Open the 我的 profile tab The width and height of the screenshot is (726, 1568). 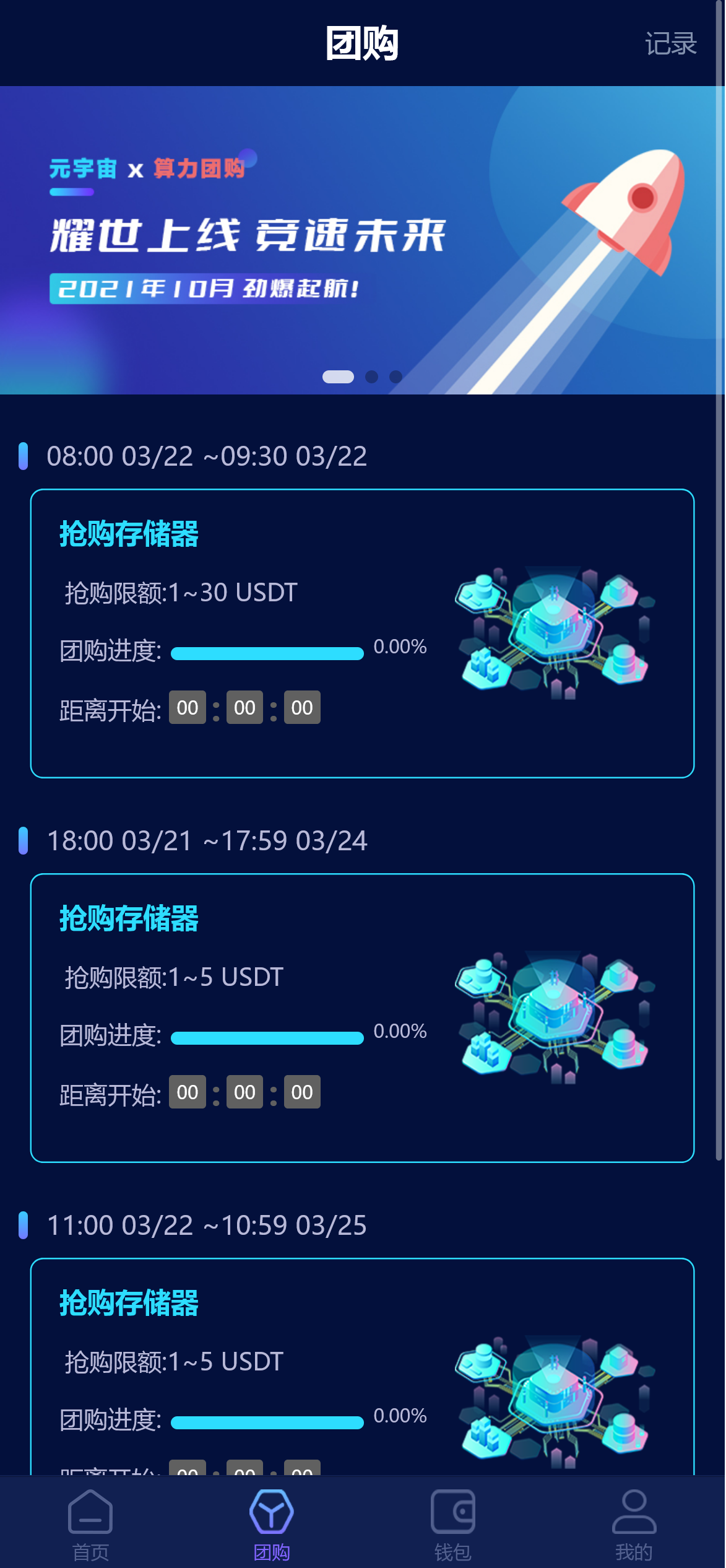tap(634, 1524)
